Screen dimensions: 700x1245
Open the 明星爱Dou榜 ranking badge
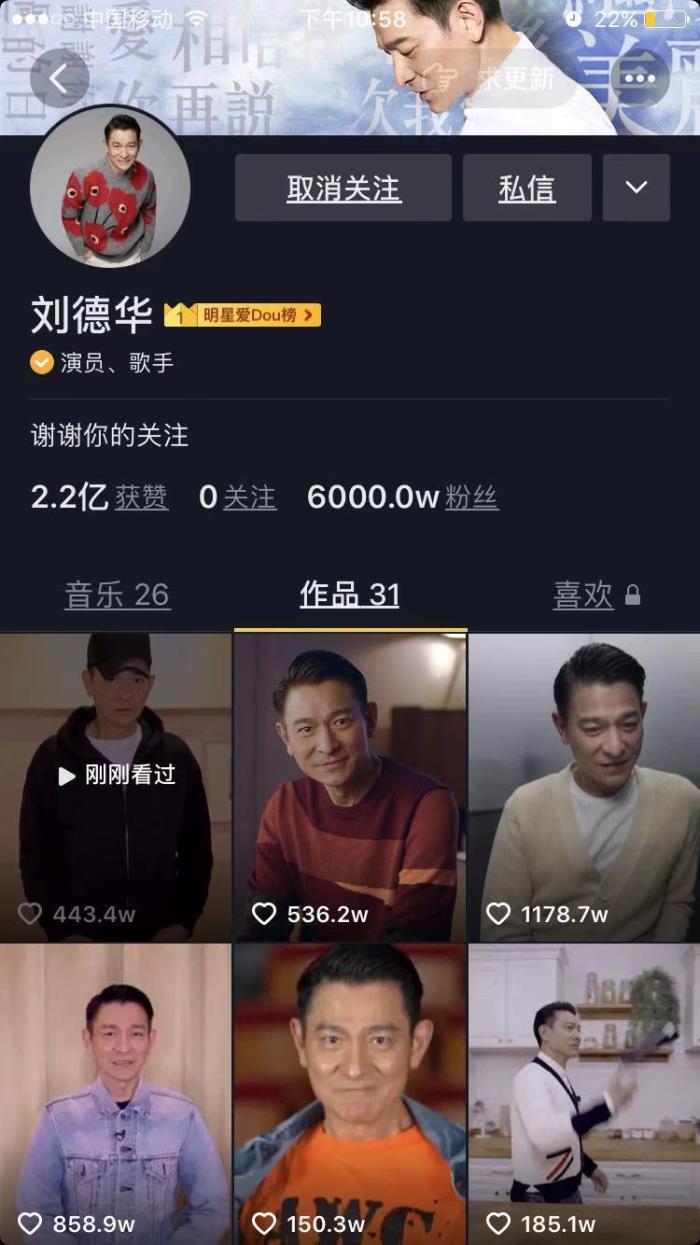243,315
